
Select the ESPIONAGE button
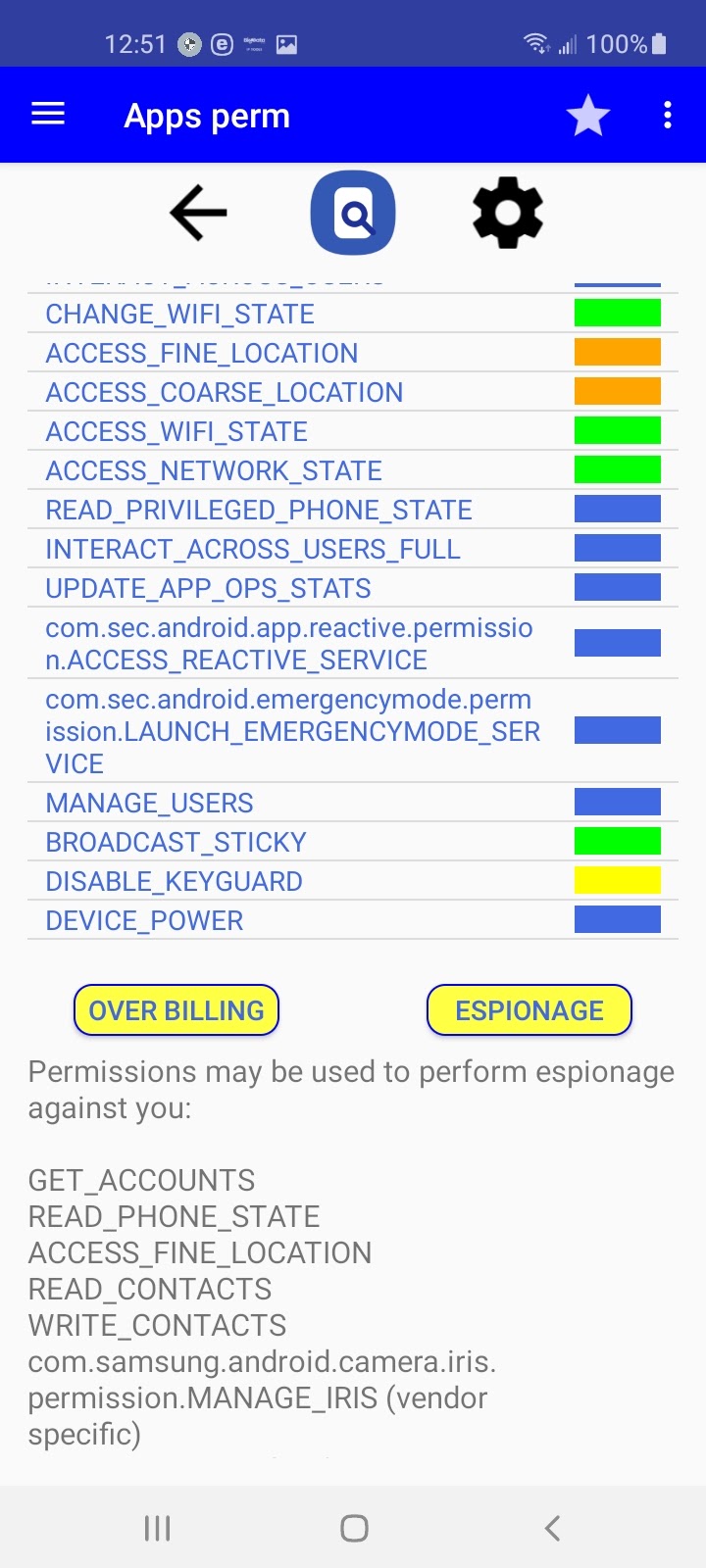coord(529,1010)
